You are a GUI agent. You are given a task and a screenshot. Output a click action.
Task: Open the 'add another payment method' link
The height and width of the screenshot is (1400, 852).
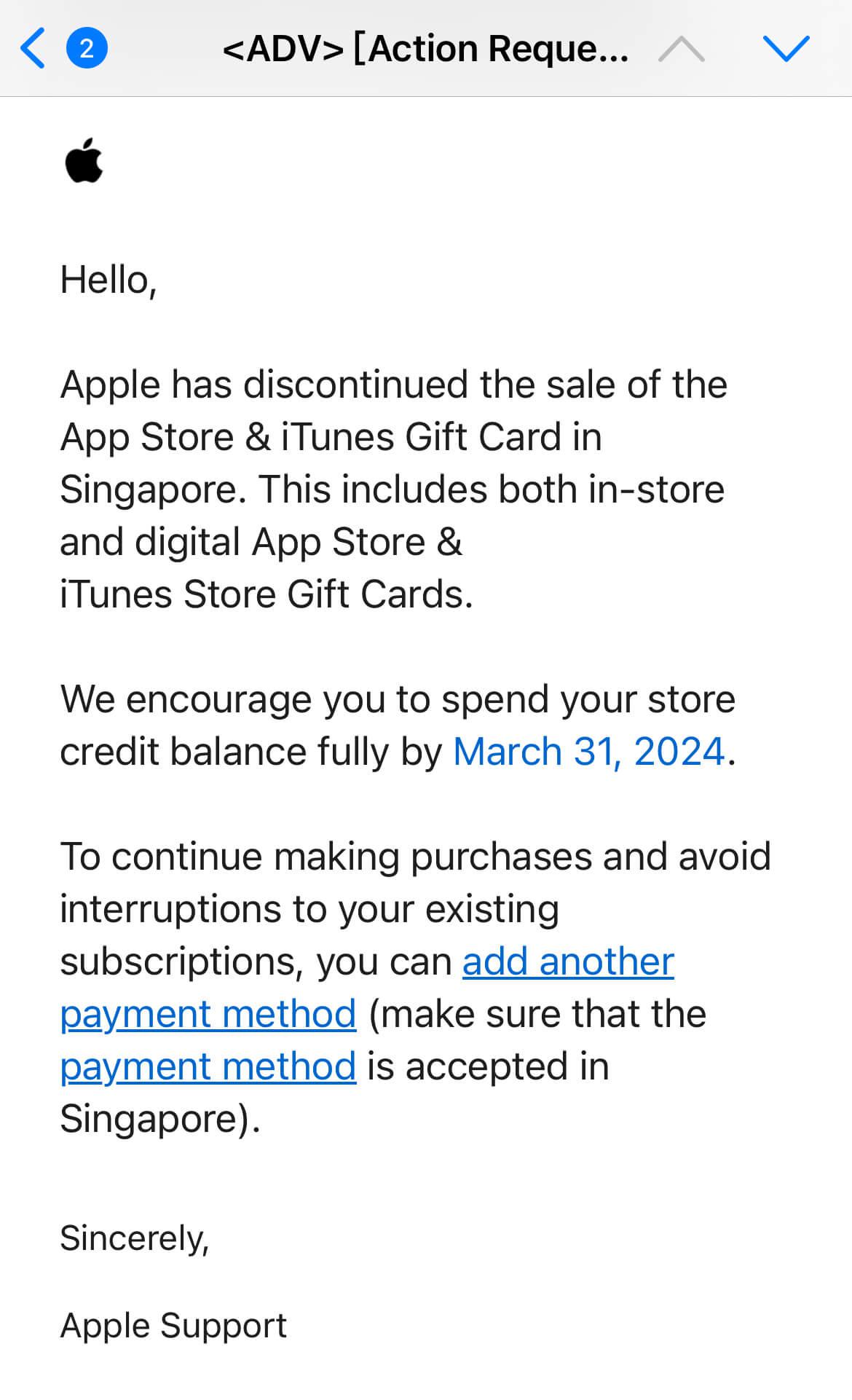(568, 961)
